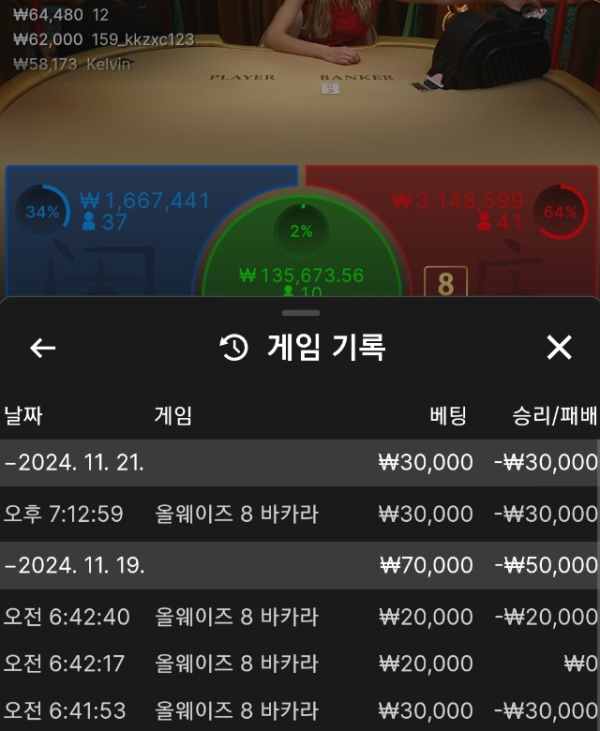This screenshot has height=731, width=600.
Task: Open the 오전 6:41:53 game record
Action: tap(300, 710)
